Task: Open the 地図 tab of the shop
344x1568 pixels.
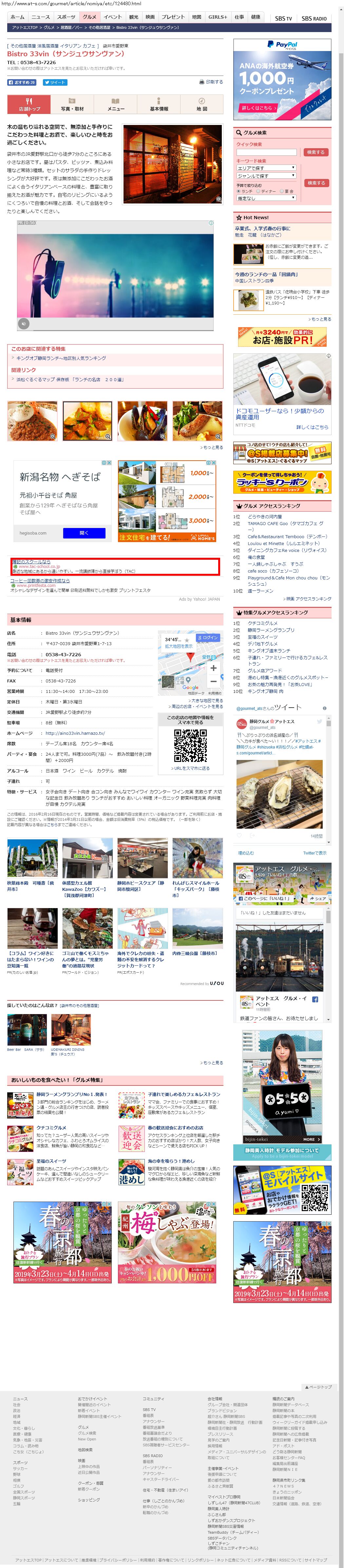Action: [x=201, y=104]
